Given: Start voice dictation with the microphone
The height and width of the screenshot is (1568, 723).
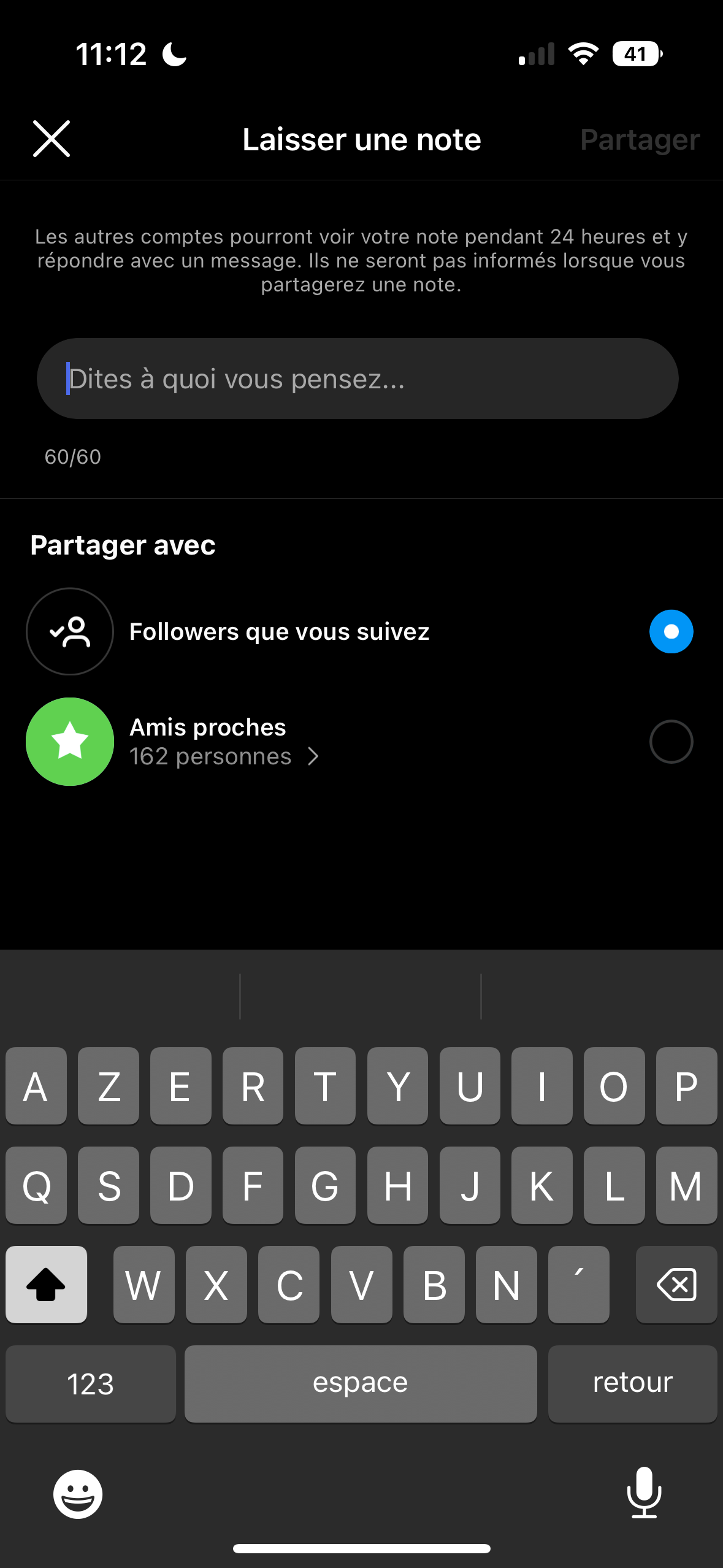Looking at the screenshot, I should [x=644, y=1493].
